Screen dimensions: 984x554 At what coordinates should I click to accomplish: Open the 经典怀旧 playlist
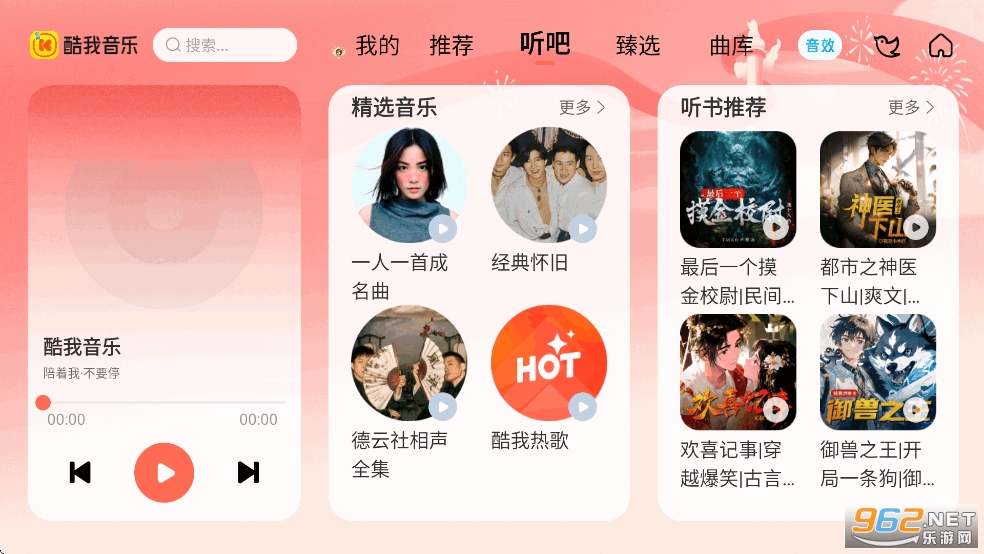[548, 186]
